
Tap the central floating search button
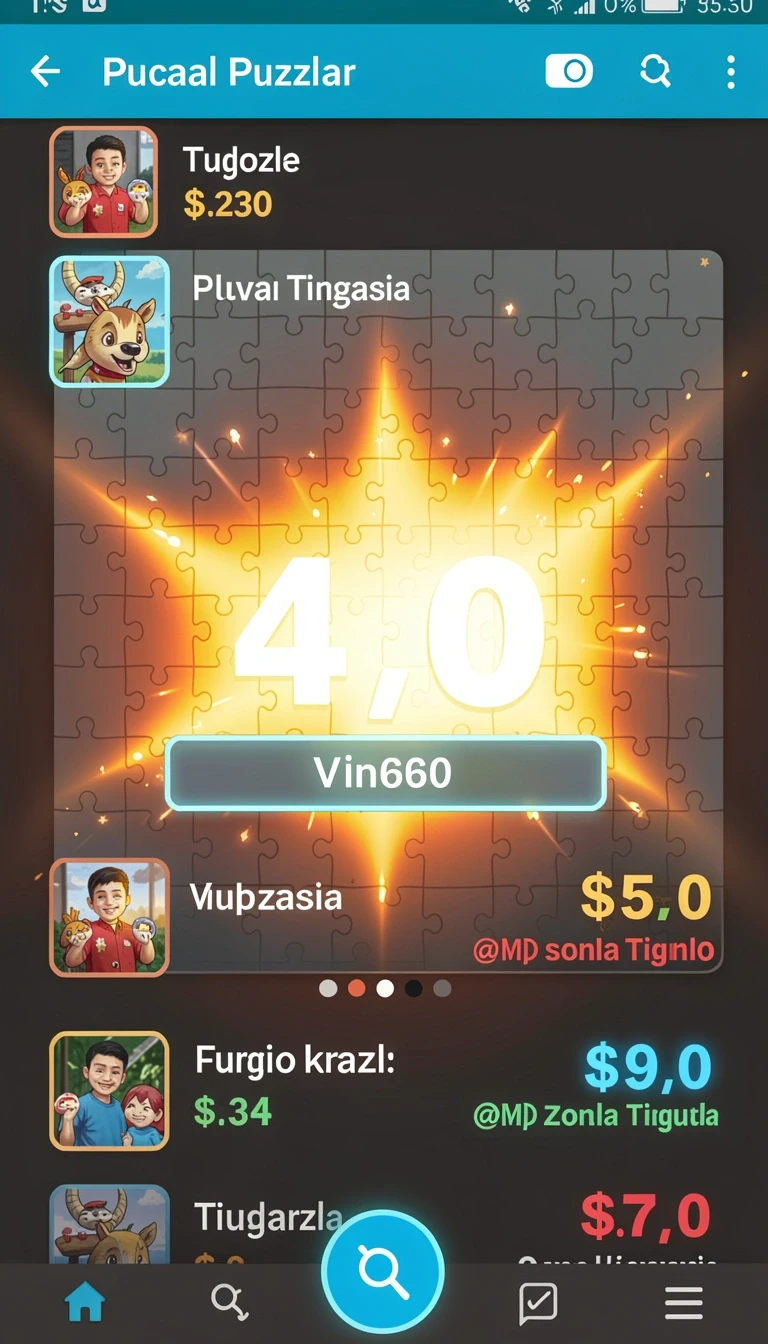click(382, 1271)
